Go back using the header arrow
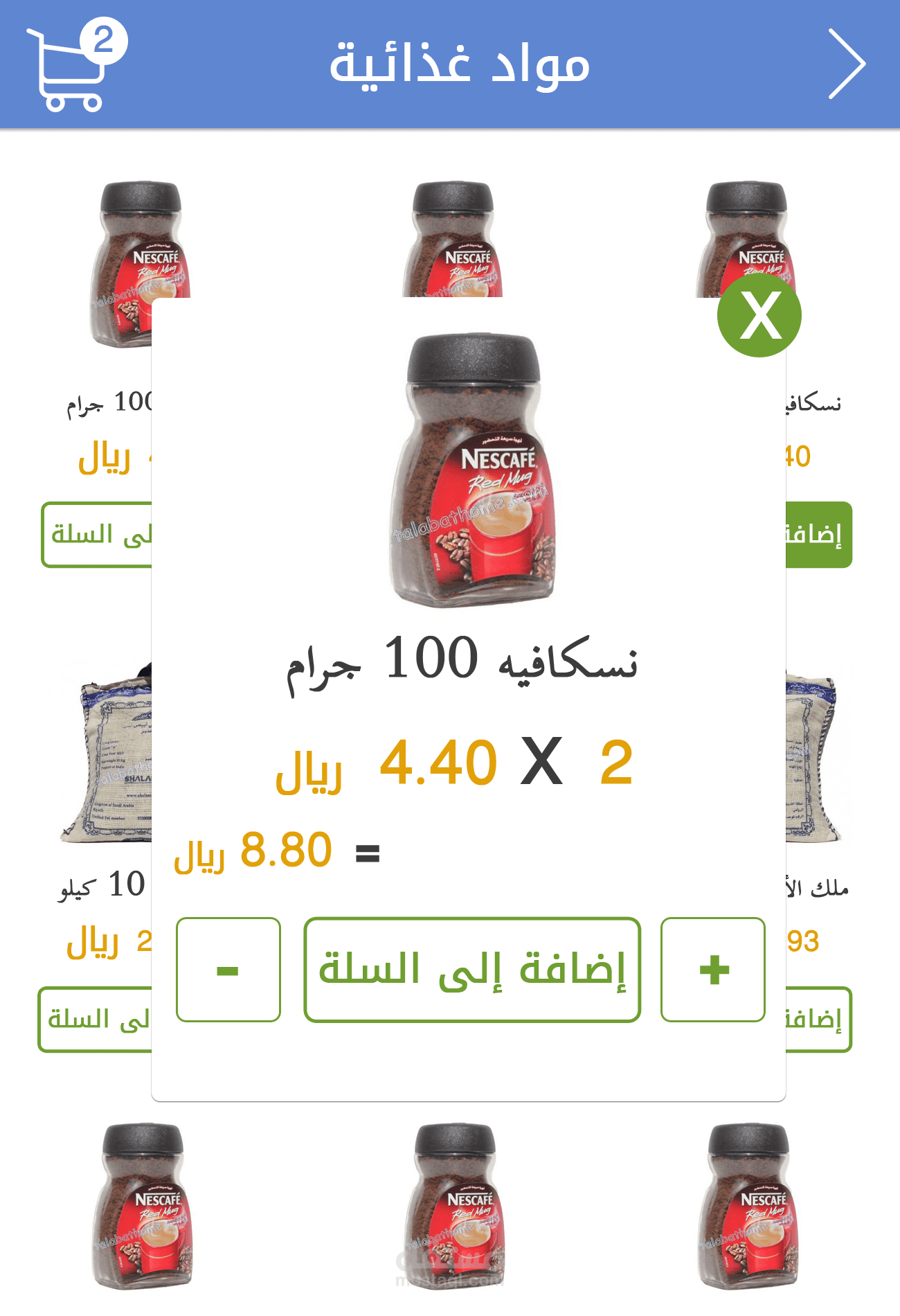The height and width of the screenshot is (1316, 900). (x=846, y=64)
